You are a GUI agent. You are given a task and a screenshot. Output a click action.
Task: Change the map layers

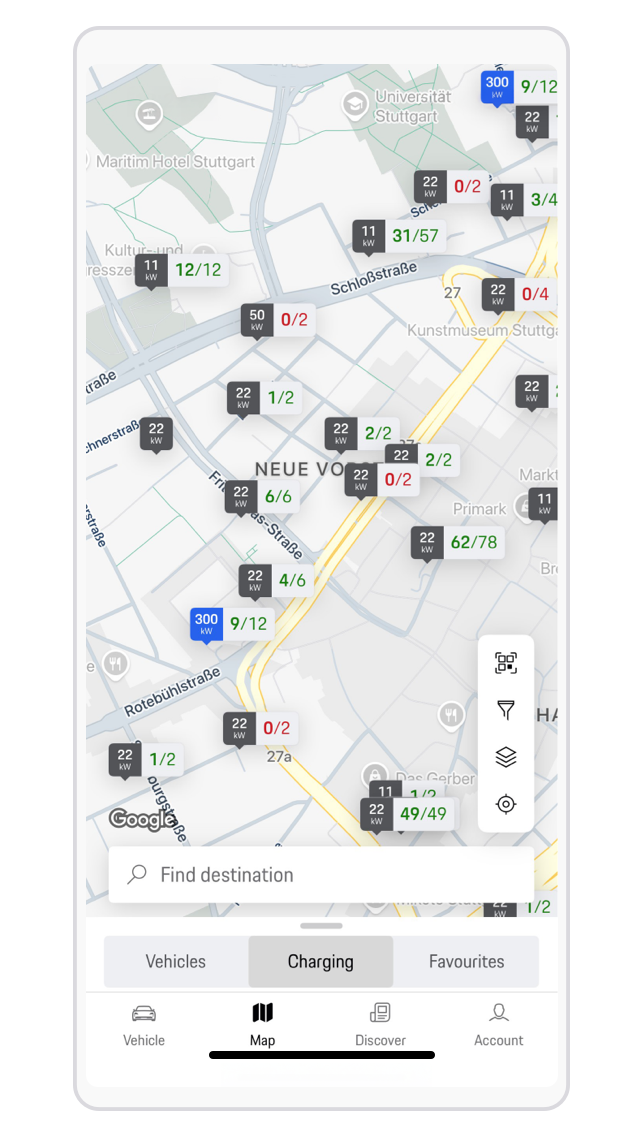pos(506,757)
